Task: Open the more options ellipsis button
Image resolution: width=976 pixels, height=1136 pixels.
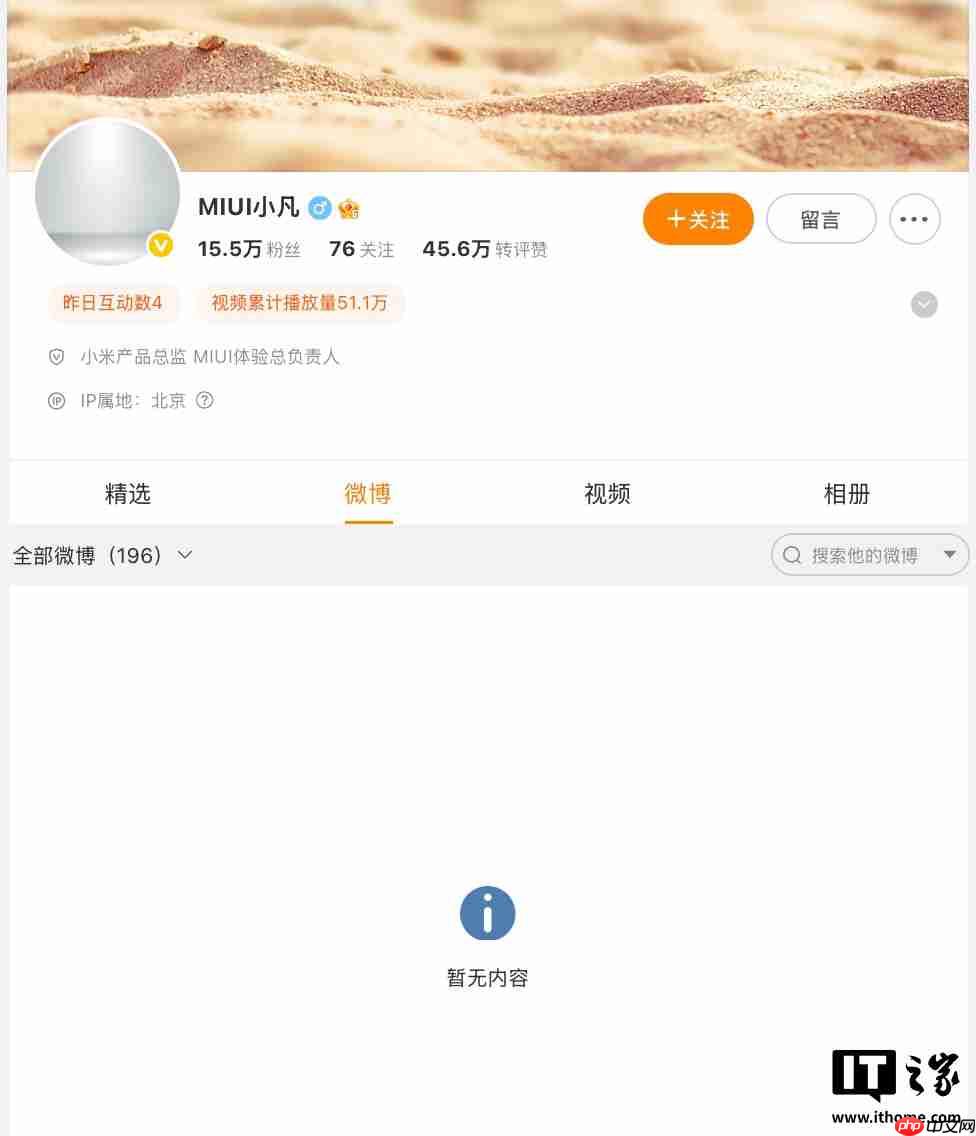Action: pyautogui.click(x=915, y=219)
